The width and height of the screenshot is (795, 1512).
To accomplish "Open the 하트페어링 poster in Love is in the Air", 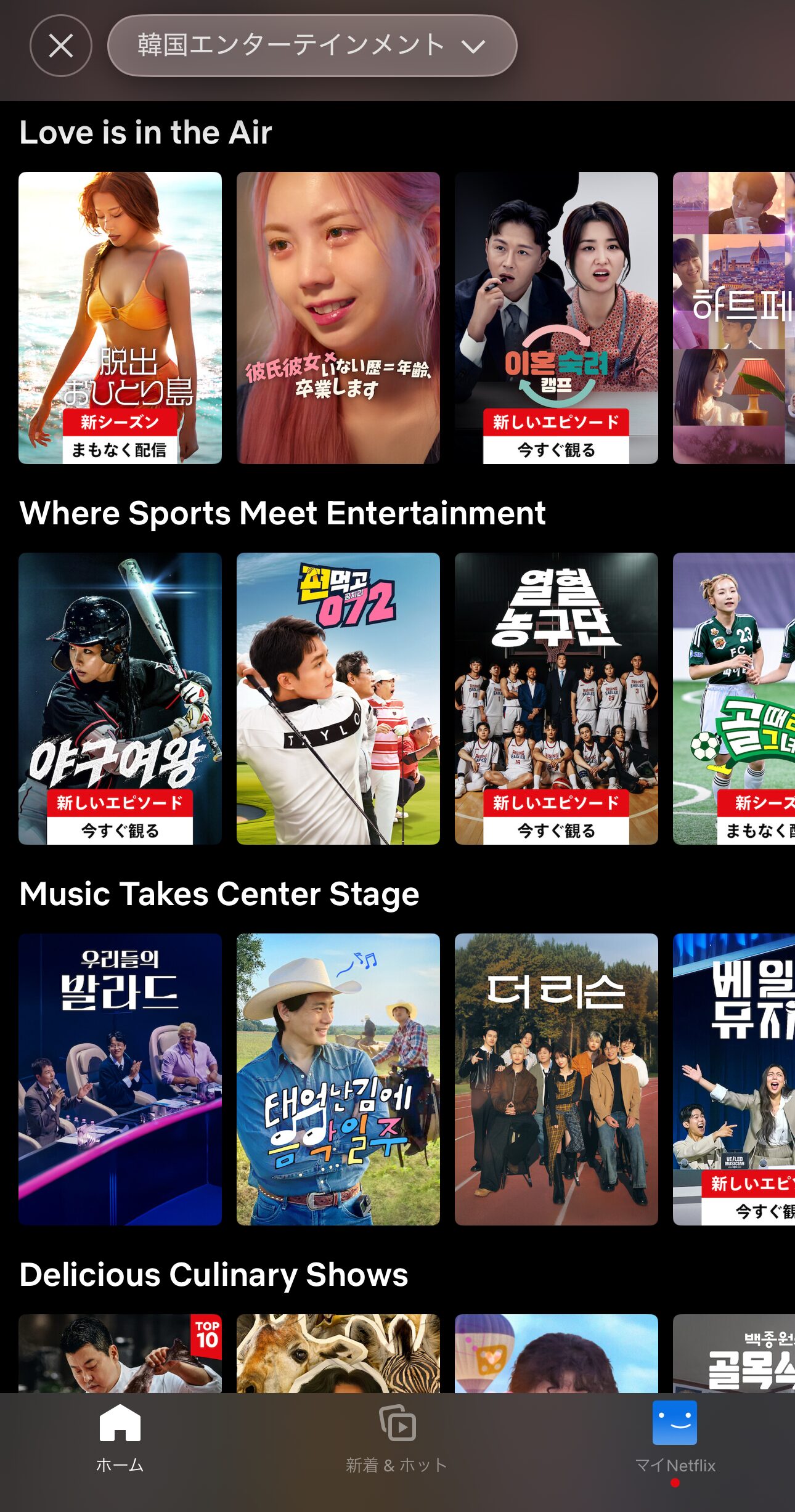I will point(733,317).
